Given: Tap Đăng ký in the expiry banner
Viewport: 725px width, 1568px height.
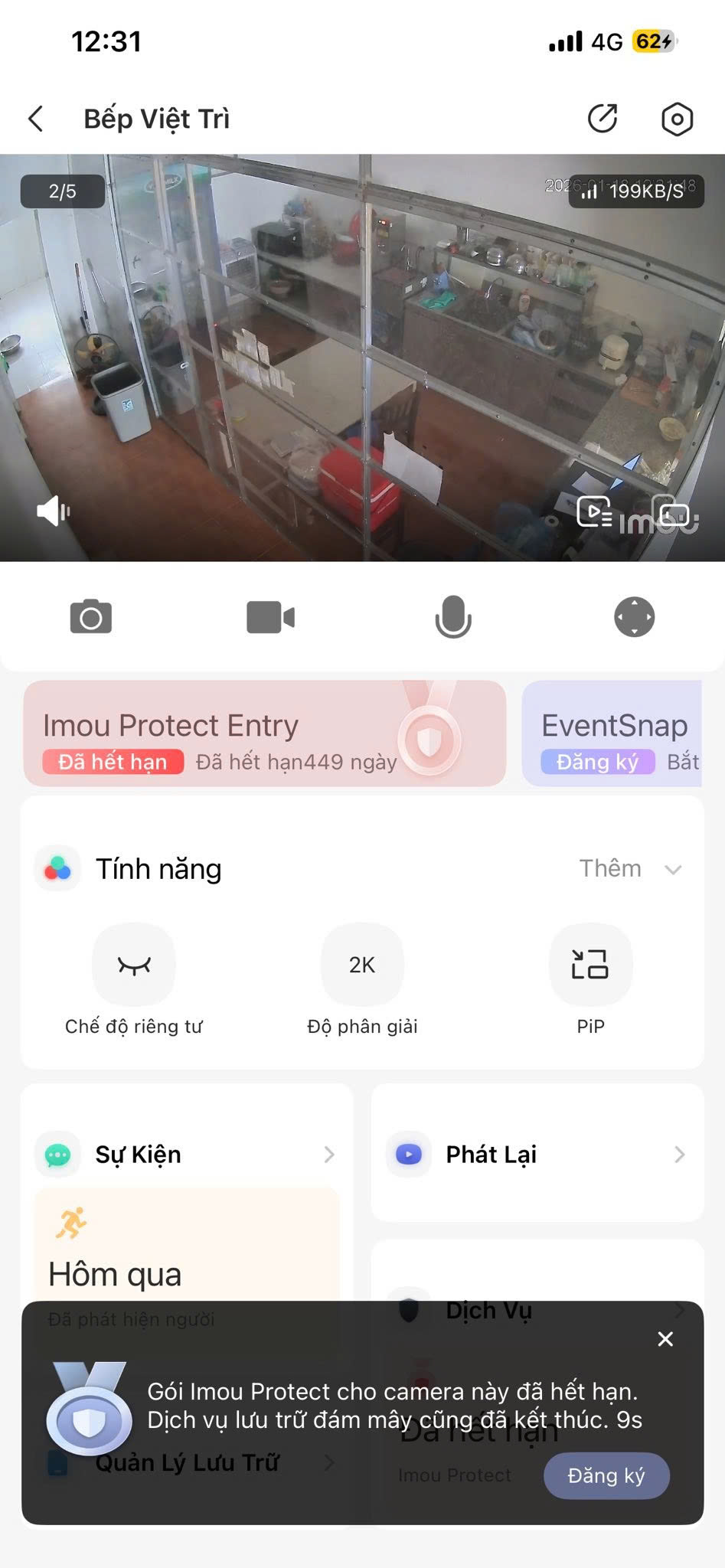Looking at the screenshot, I should tap(606, 1475).
